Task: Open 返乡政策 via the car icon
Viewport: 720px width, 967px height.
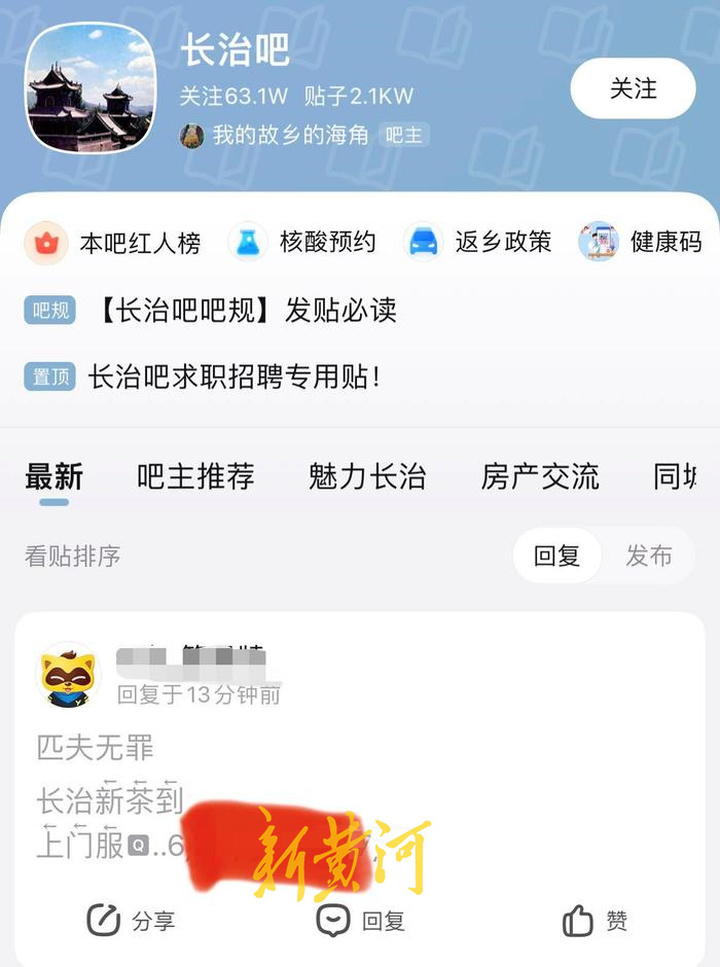Action: click(x=423, y=242)
